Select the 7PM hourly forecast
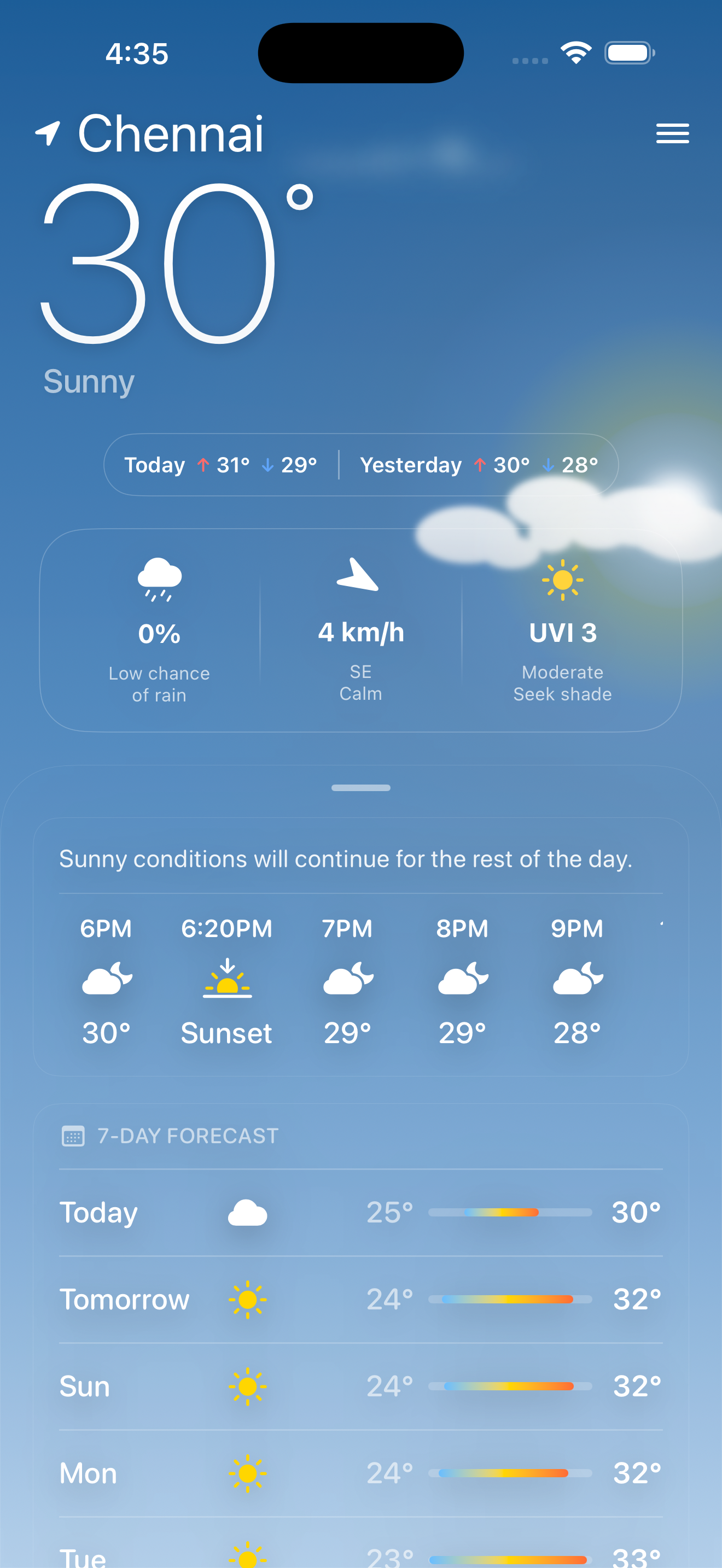Image resolution: width=722 pixels, height=1568 pixels. [x=347, y=980]
